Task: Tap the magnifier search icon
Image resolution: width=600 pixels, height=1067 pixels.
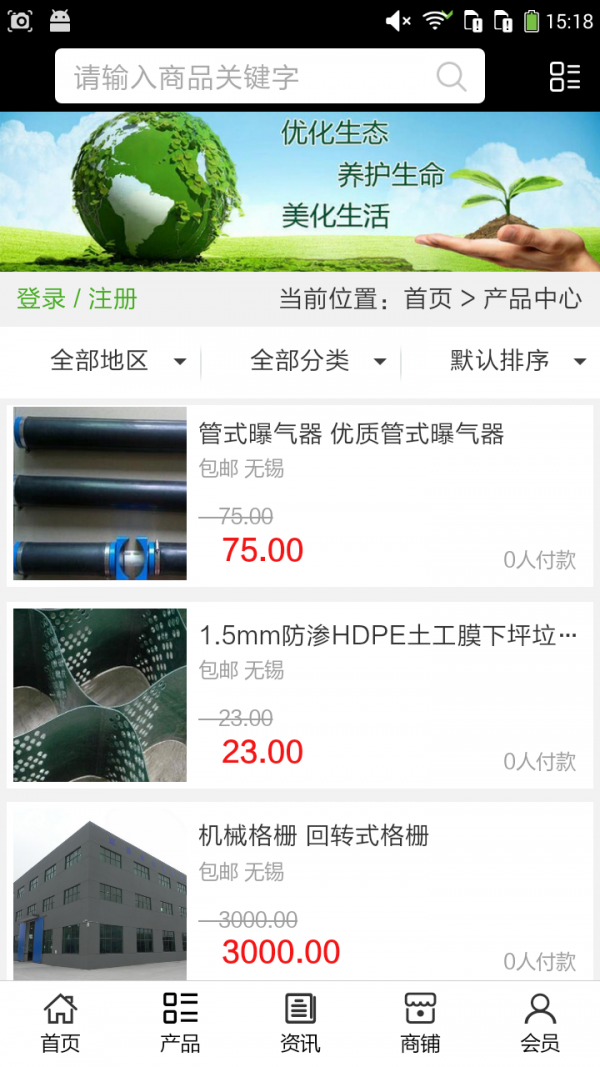Action: [451, 77]
